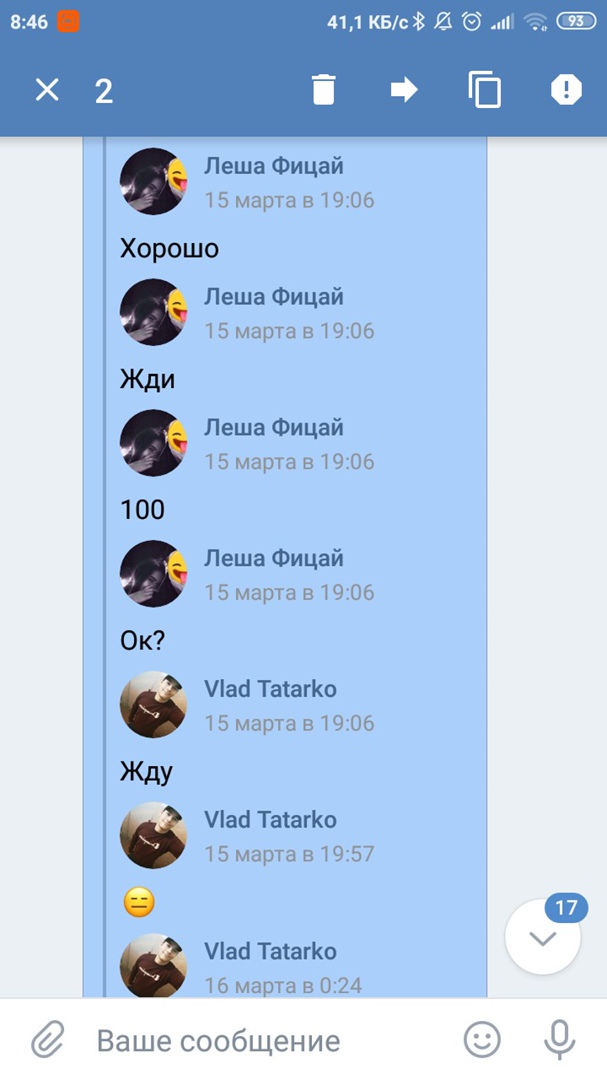Screen dimensions: 607x1080
Task: Open Vlad Tatarko's profile above 'Жду'
Action: [x=153, y=704]
